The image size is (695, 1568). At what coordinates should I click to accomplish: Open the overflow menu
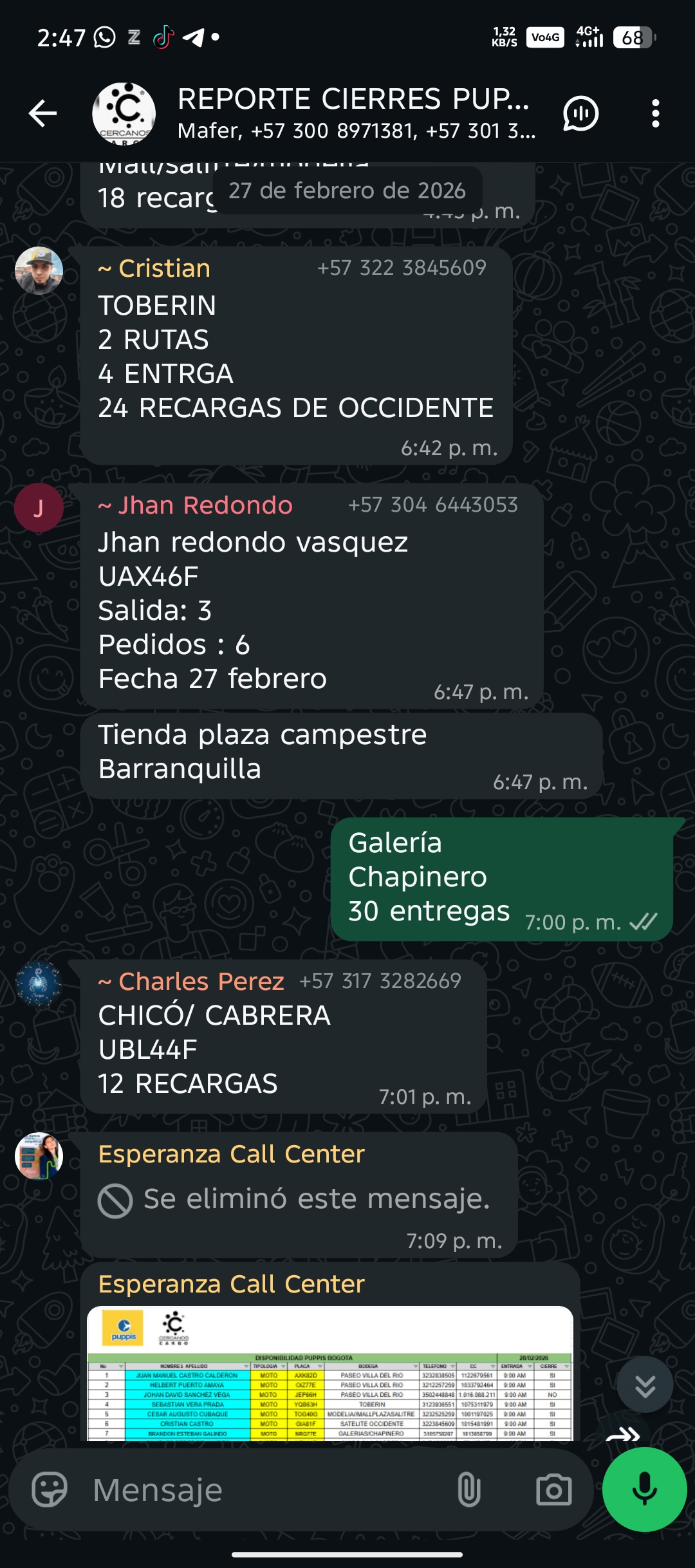tap(655, 114)
